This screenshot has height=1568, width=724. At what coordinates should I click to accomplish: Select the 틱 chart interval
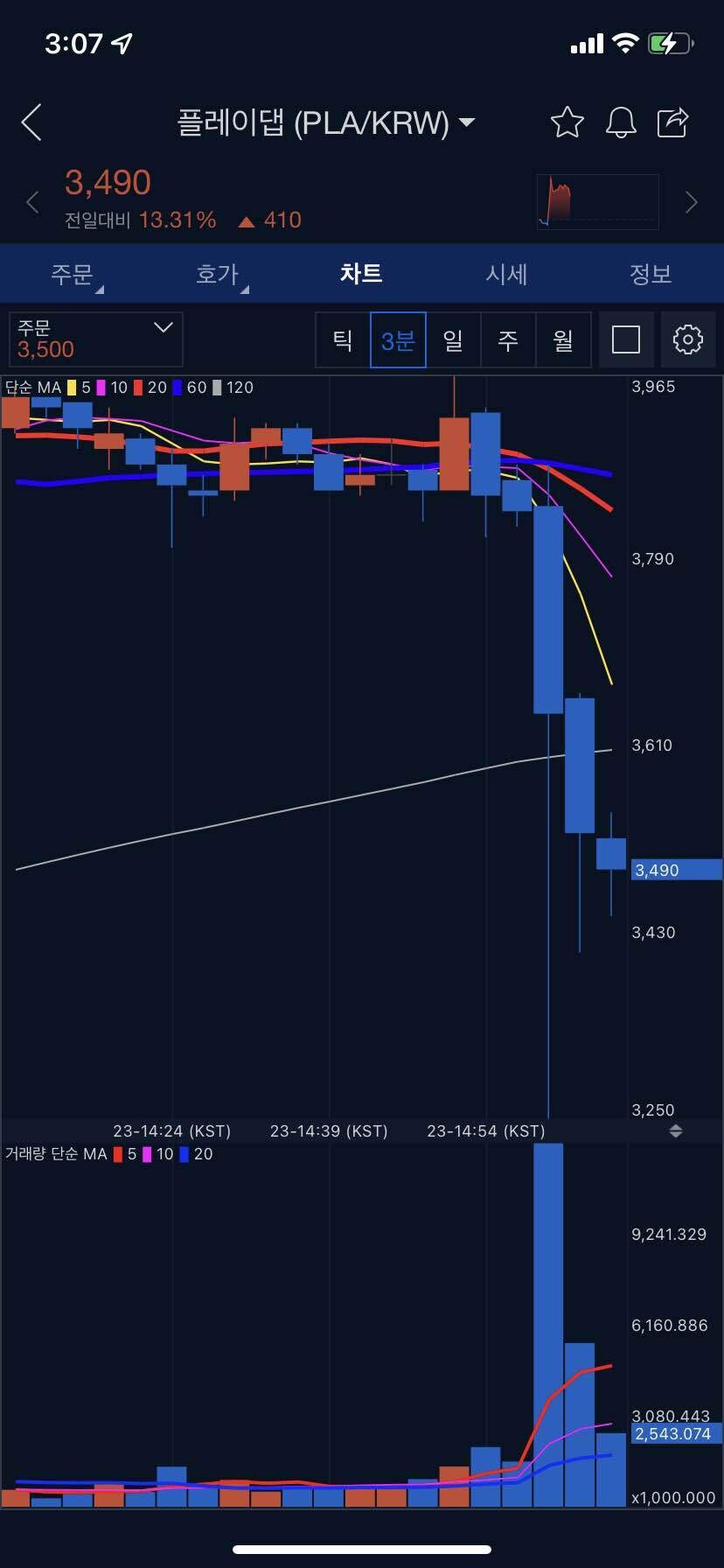(343, 339)
